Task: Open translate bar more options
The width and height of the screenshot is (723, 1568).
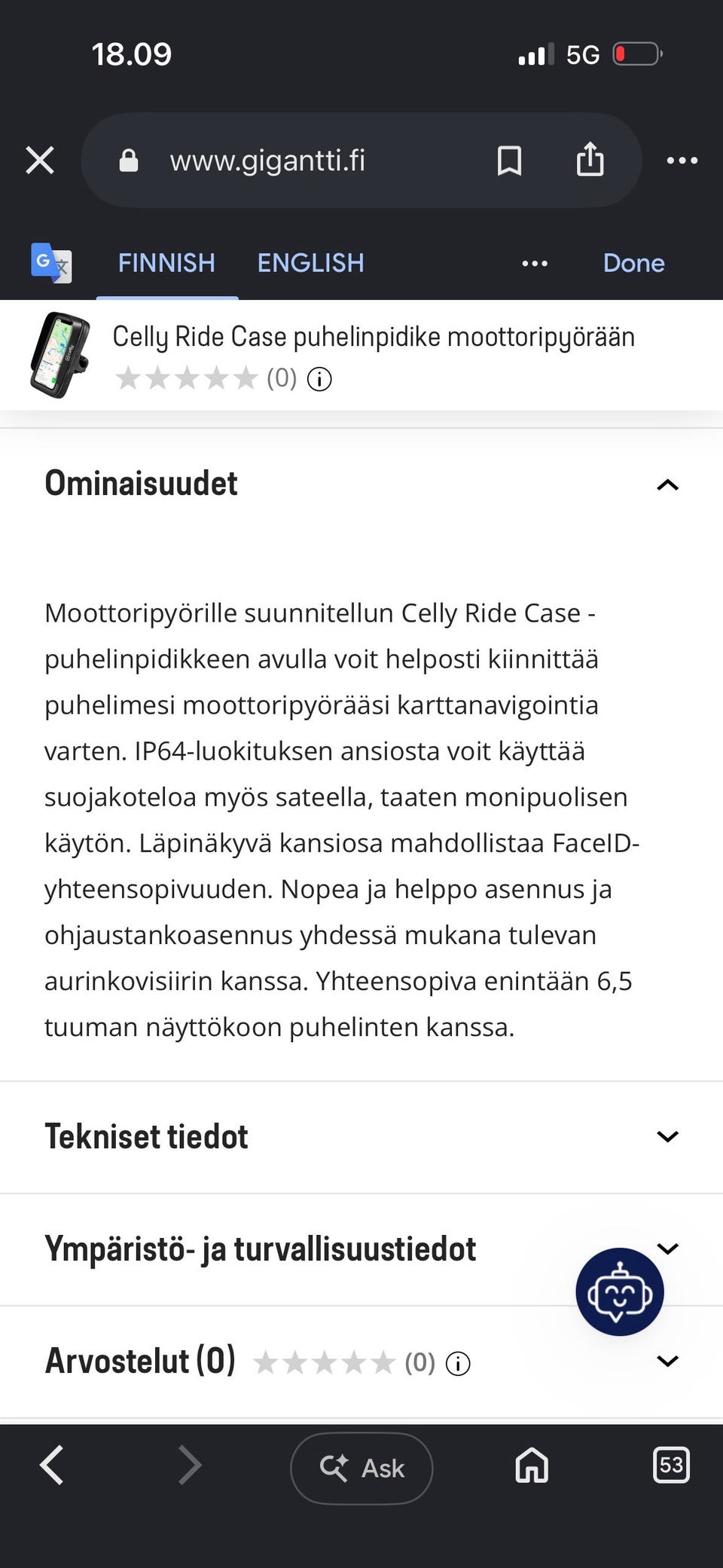Action: [x=535, y=264]
